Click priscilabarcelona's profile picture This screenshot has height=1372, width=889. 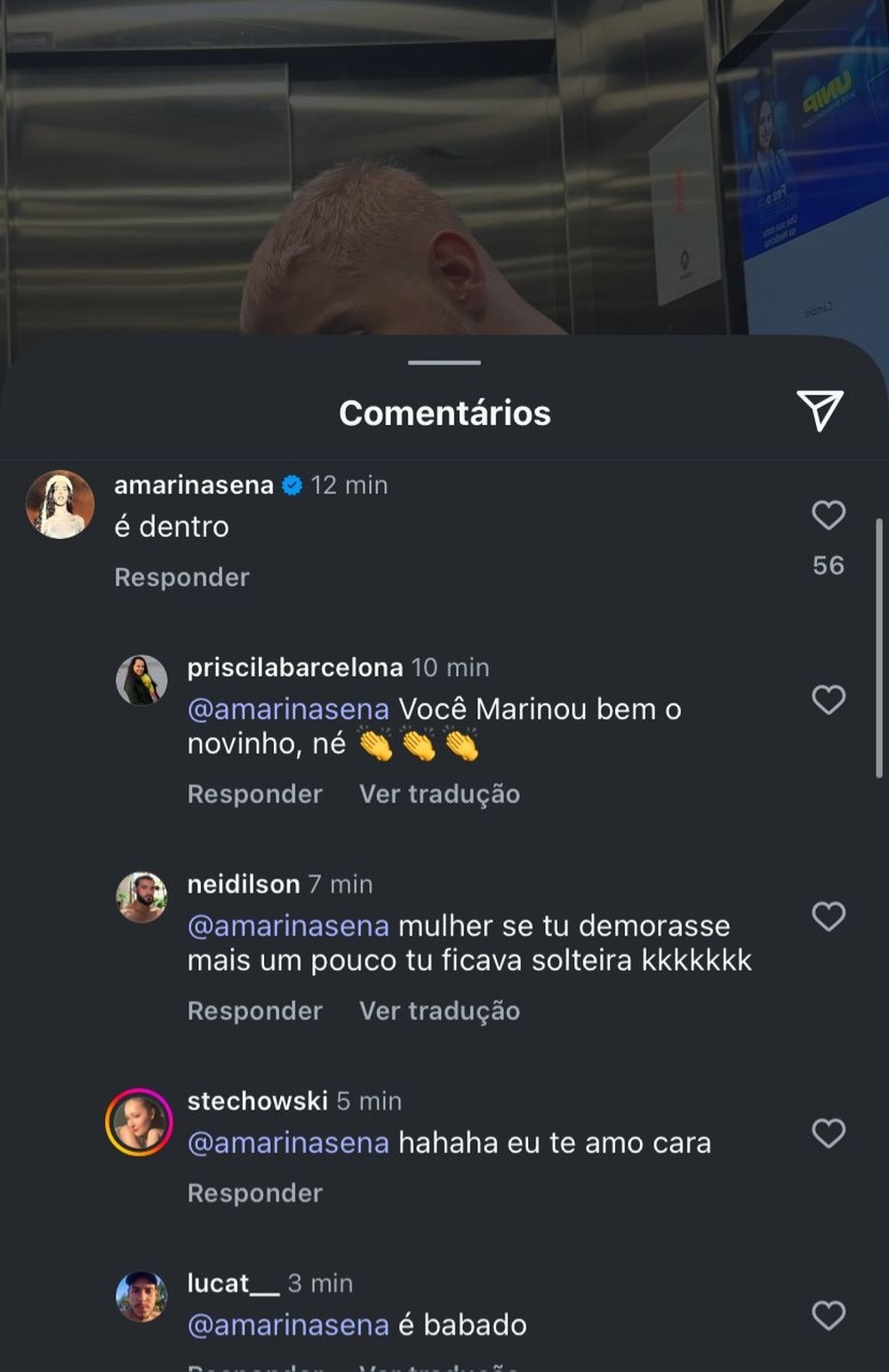[x=140, y=680]
